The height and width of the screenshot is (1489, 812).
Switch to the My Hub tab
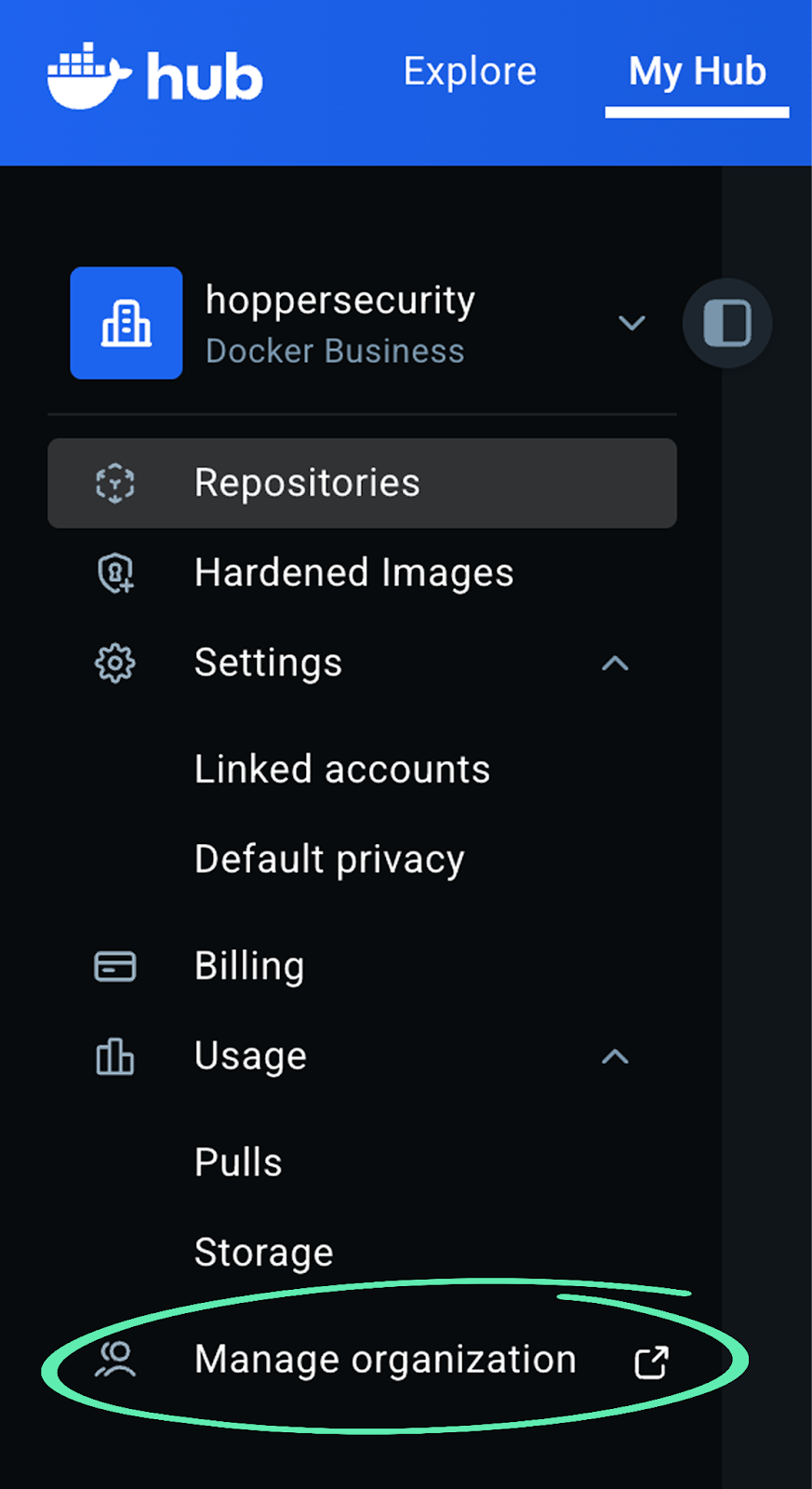[697, 72]
